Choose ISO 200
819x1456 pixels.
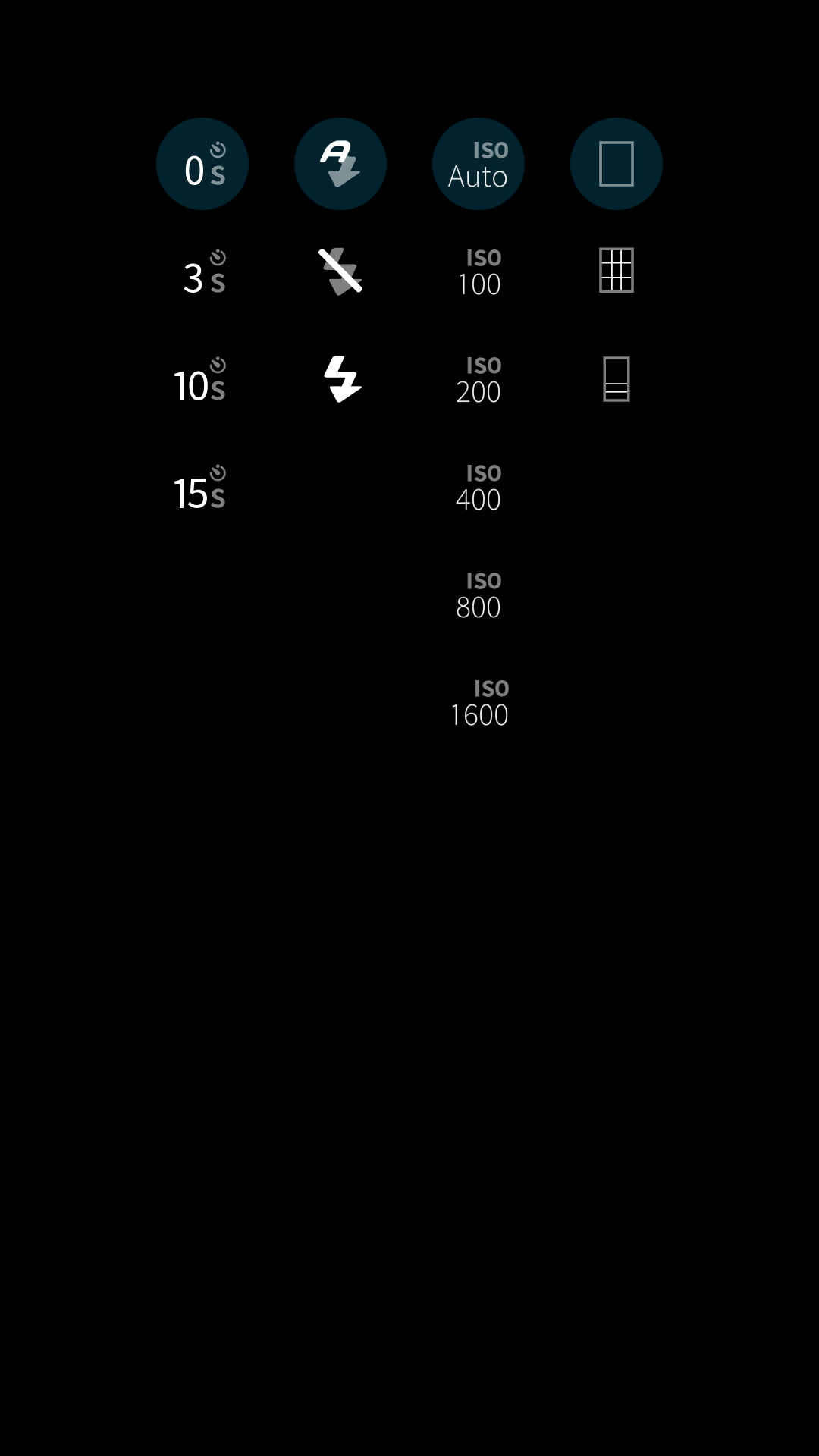click(479, 379)
